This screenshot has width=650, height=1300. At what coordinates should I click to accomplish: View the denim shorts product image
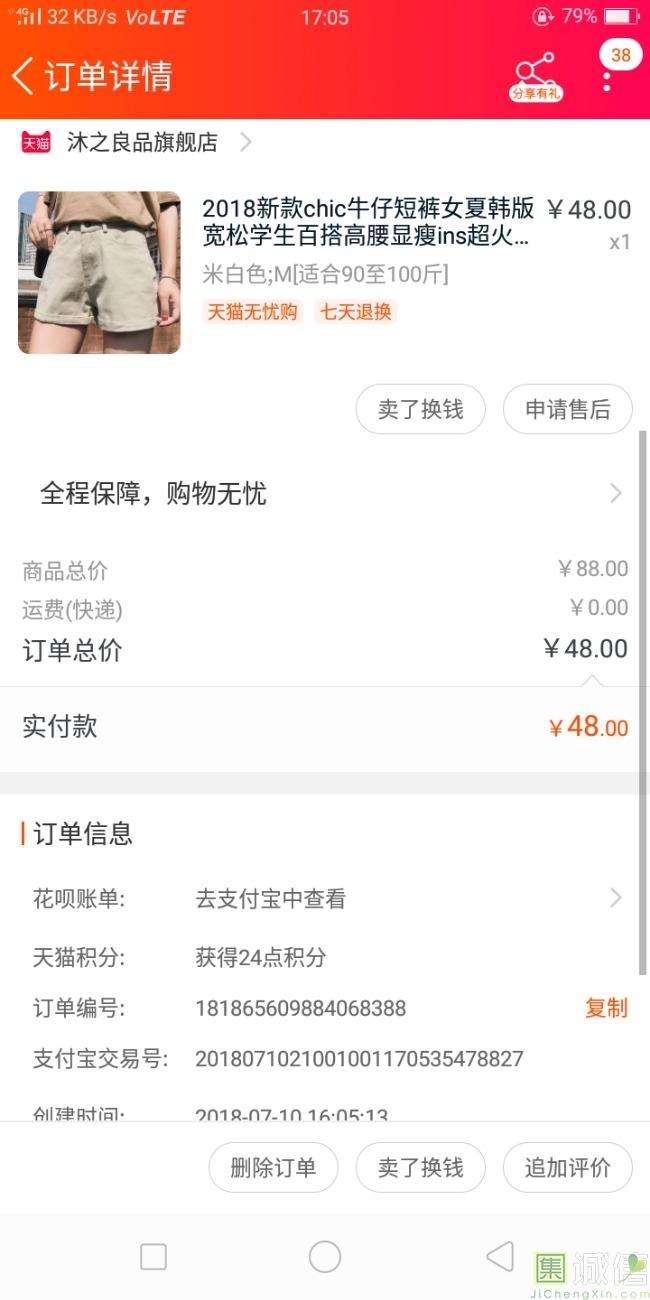tap(99, 272)
